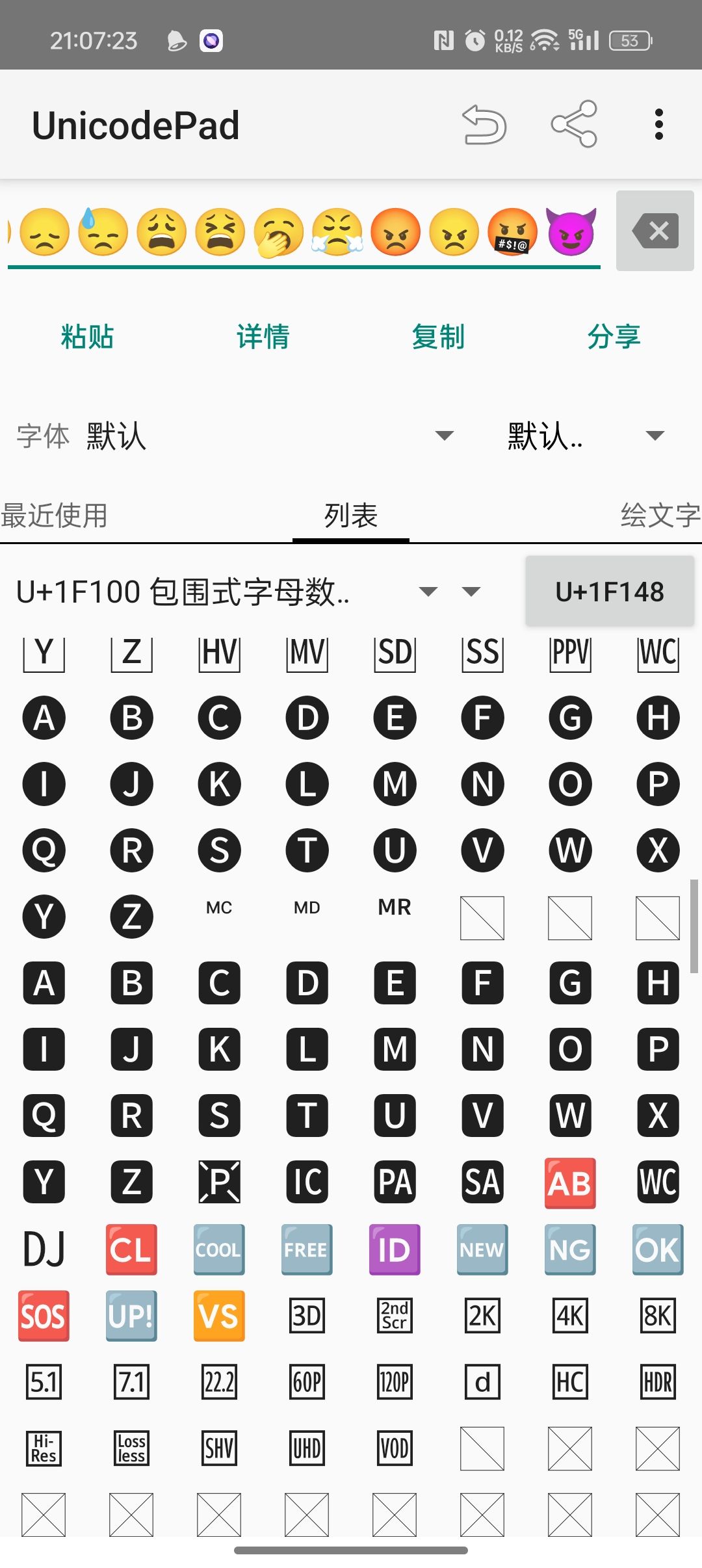Insert the orange VS squared character
This screenshot has height=1568, width=702.
(x=219, y=1316)
